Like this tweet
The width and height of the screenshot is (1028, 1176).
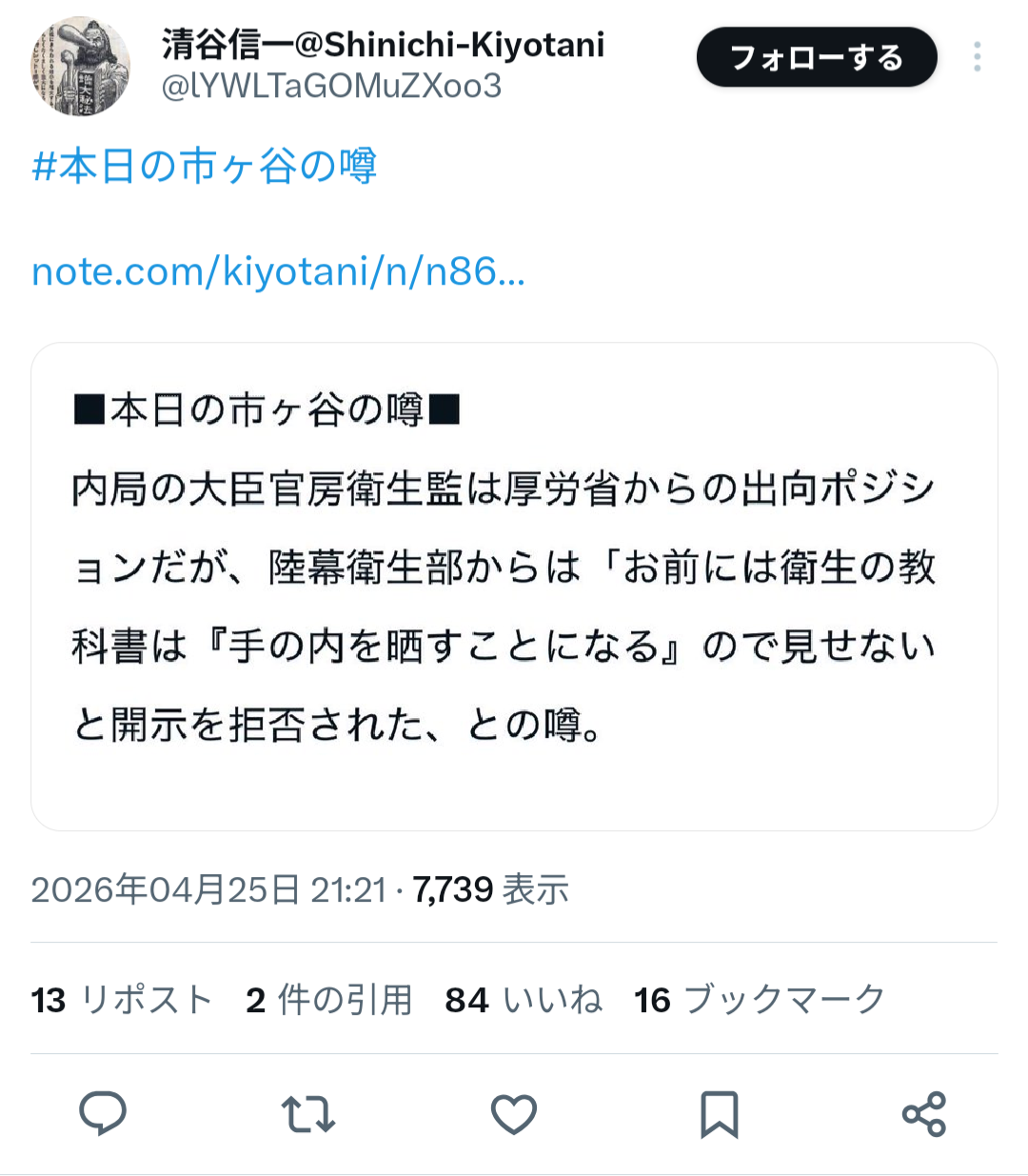pyautogui.click(x=514, y=1113)
